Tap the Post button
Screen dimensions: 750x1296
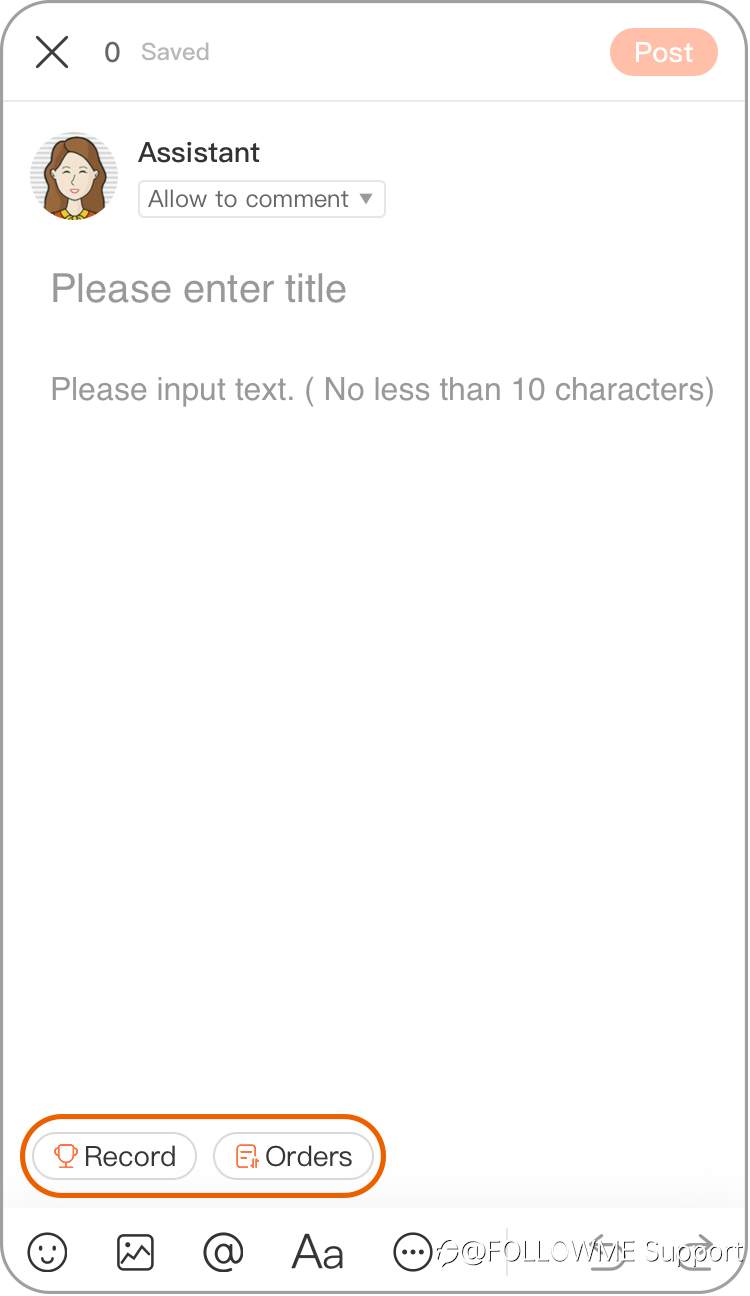click(x=664, y=52)
